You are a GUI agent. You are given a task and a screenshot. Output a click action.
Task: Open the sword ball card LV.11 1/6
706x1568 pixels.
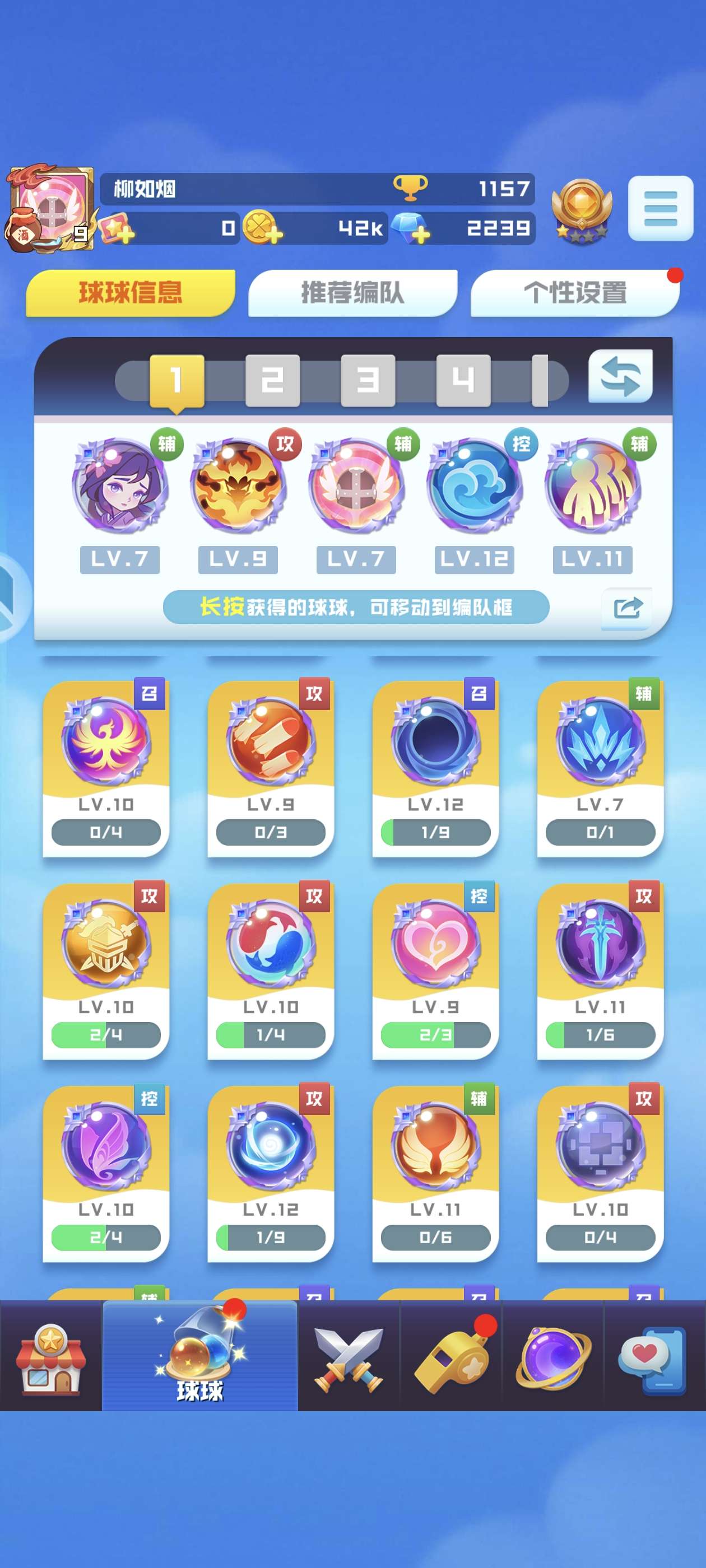click(x=600, y=970)
